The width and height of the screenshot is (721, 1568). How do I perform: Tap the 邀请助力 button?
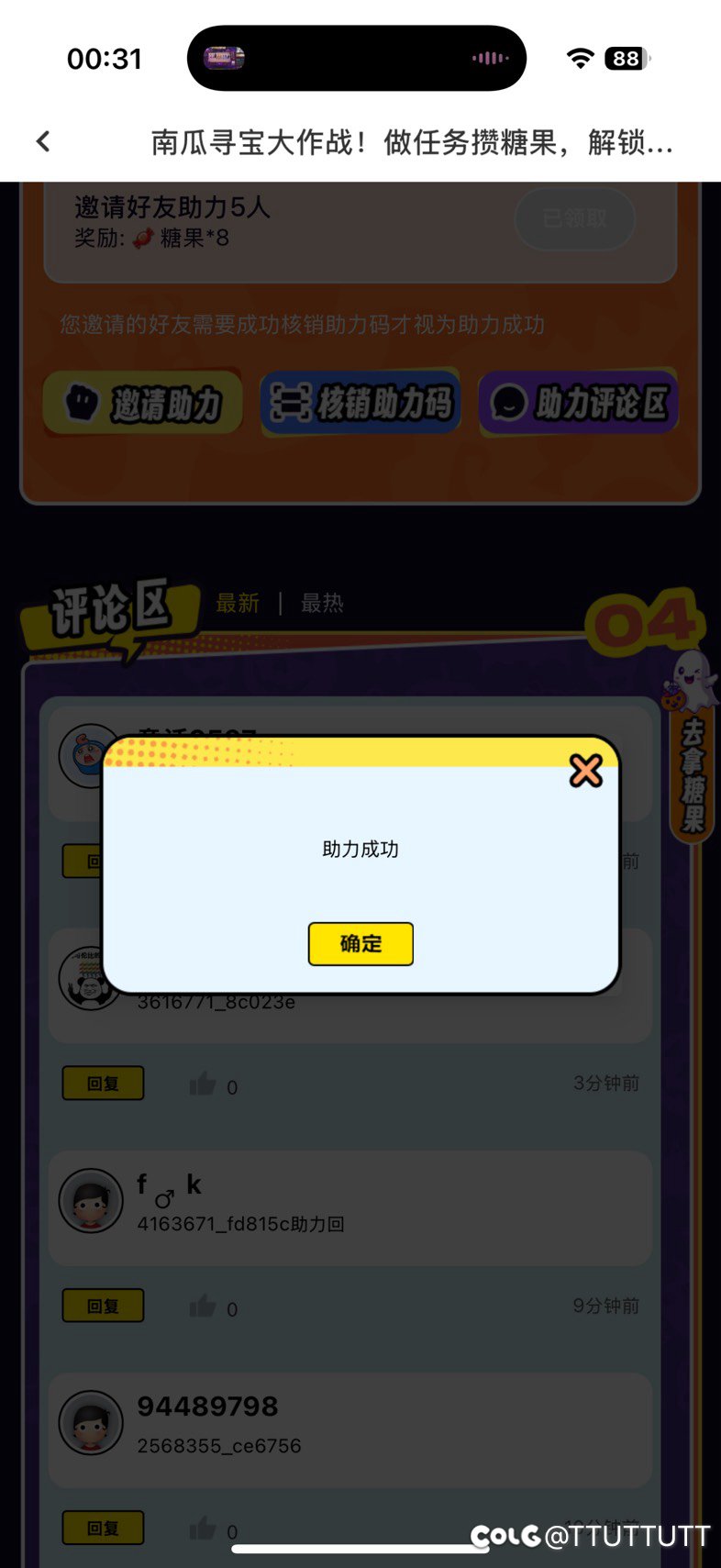point(142,403)
